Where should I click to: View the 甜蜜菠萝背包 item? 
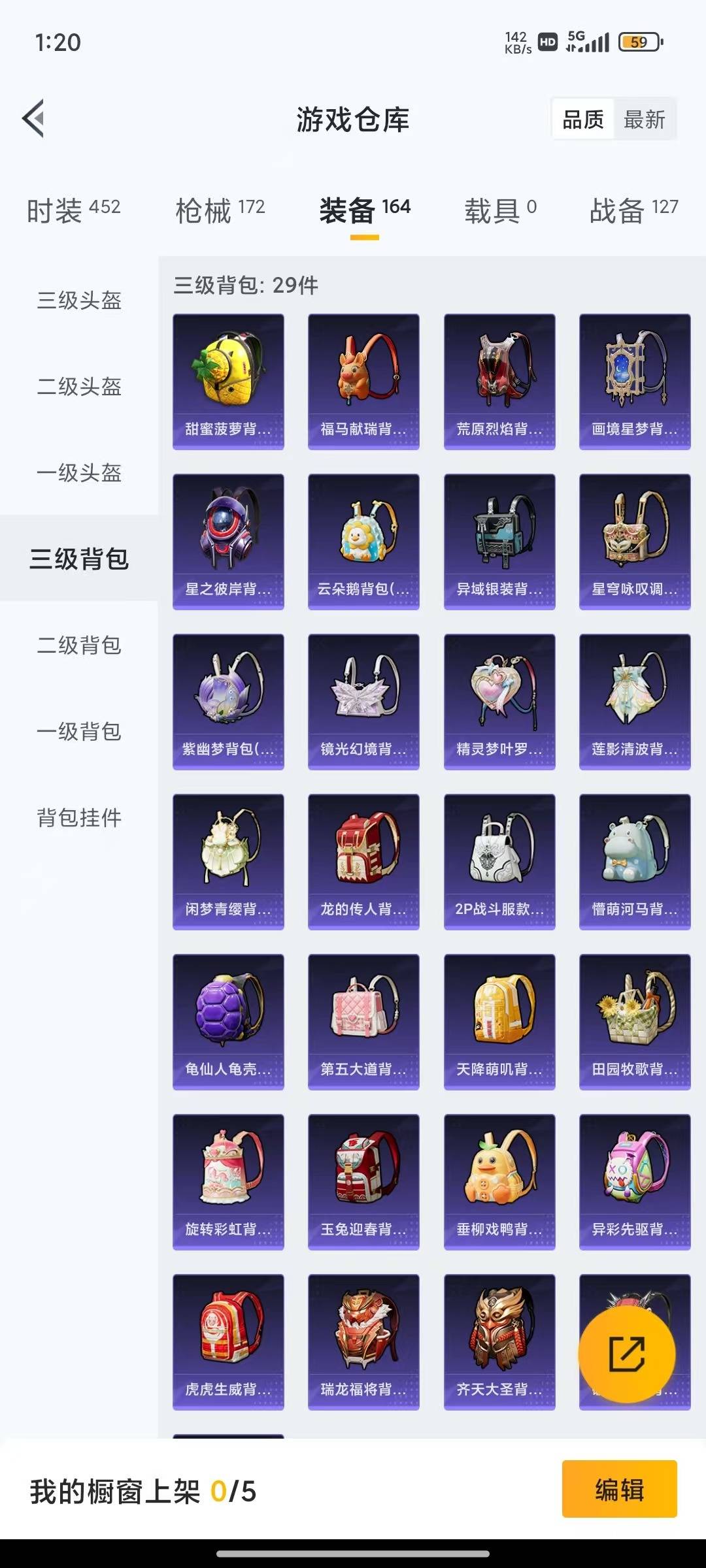(x=228, y=381)
